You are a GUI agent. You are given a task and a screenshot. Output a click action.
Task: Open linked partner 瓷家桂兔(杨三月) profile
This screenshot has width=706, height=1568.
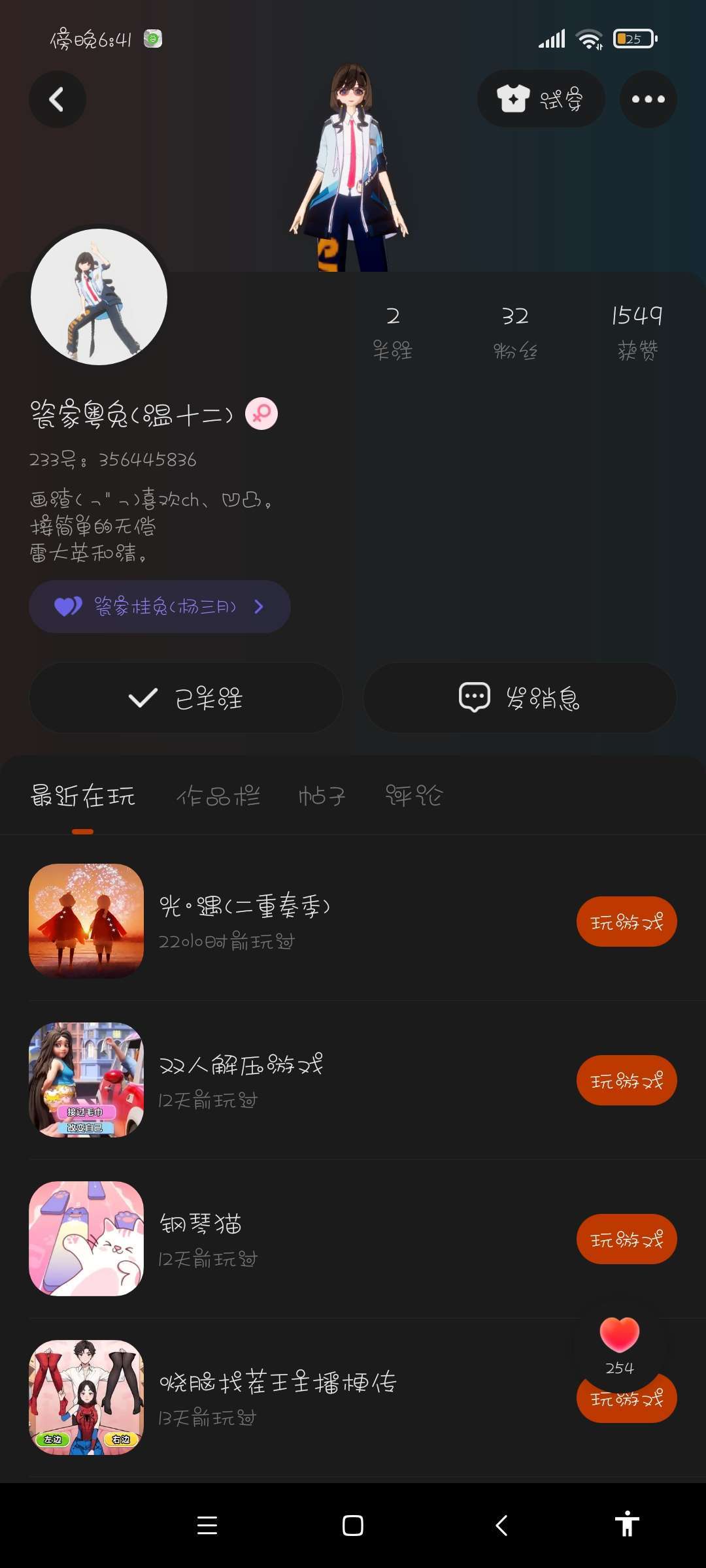[160, 607]
